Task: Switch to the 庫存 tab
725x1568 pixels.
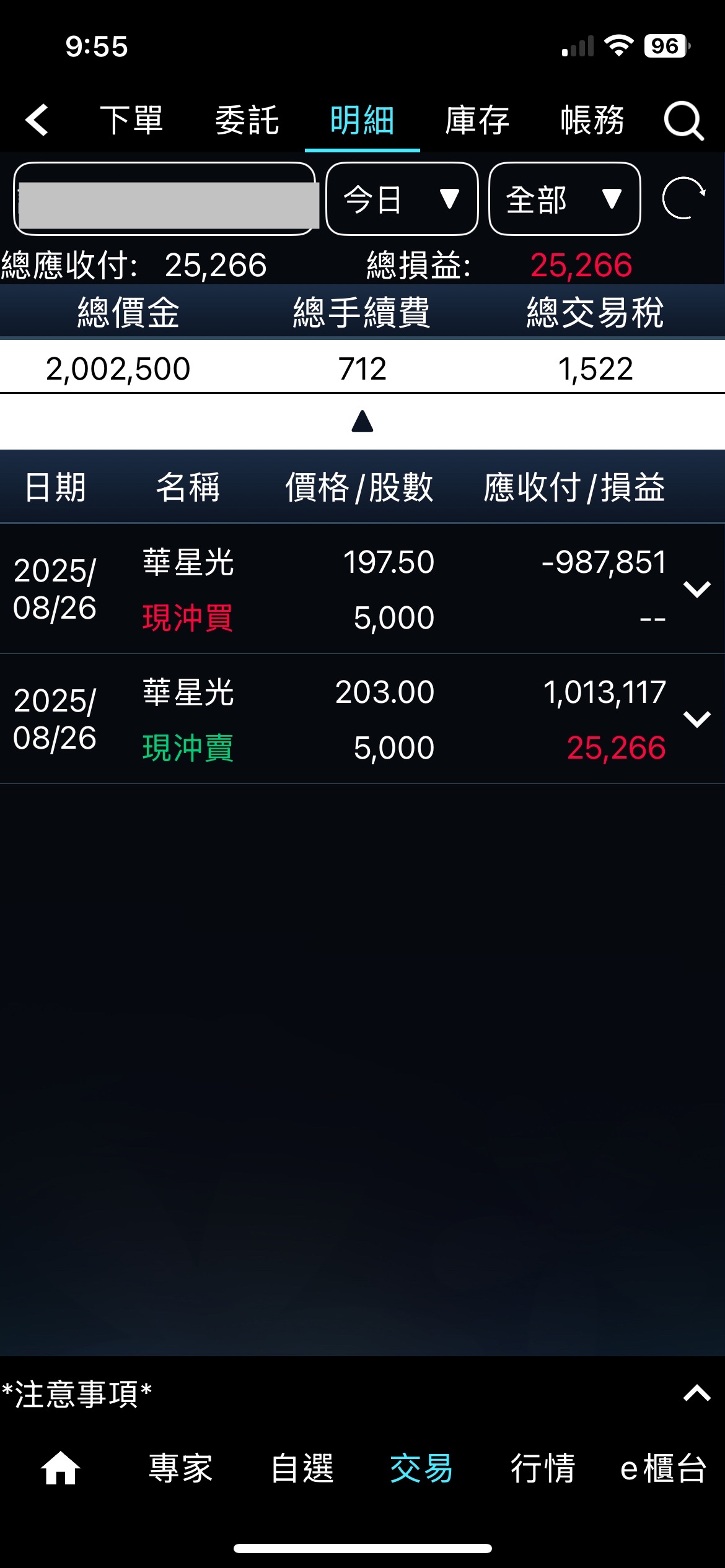Action: tap(477, 120)
